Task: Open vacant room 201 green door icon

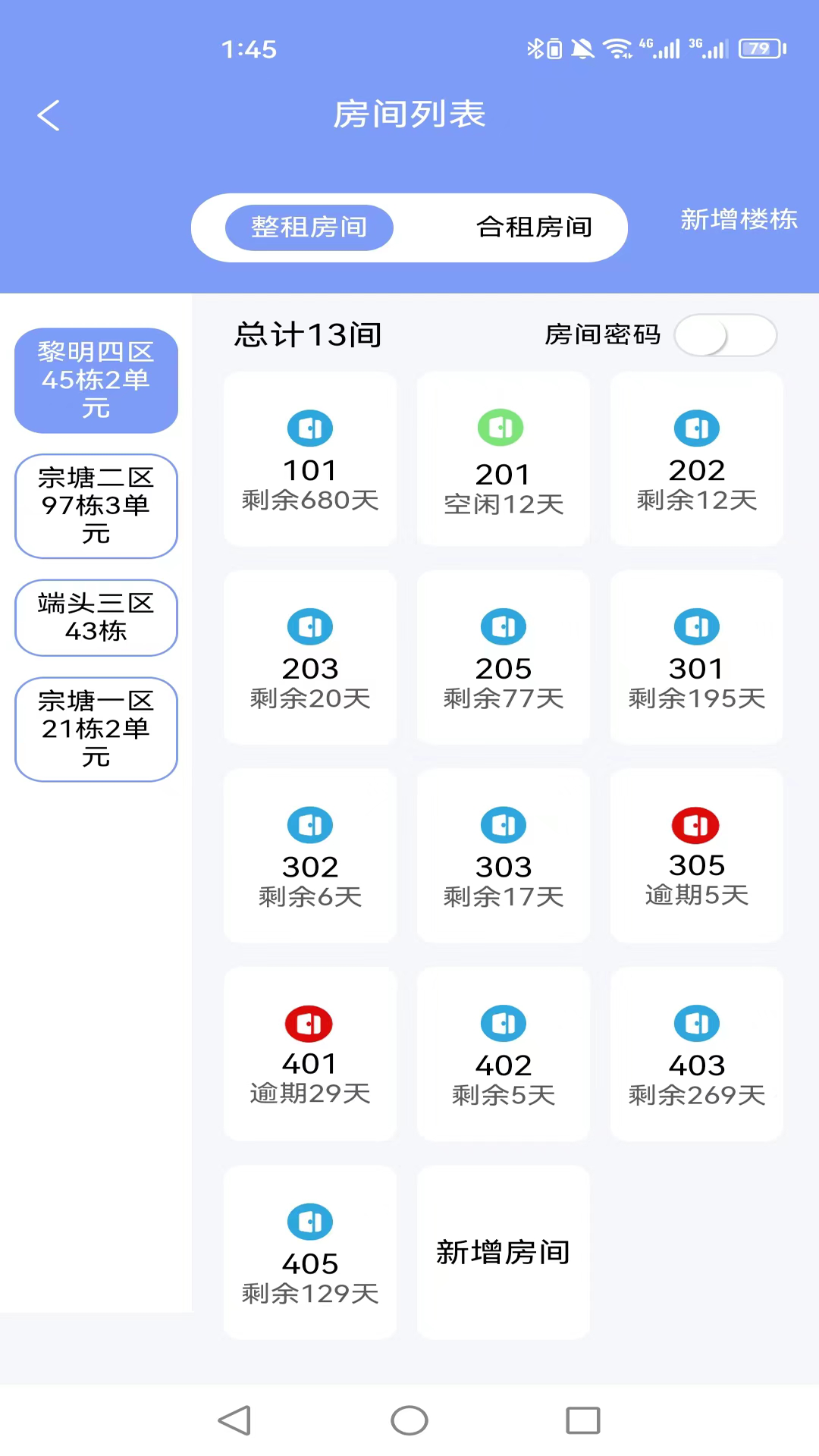Action: pos(503,428)
